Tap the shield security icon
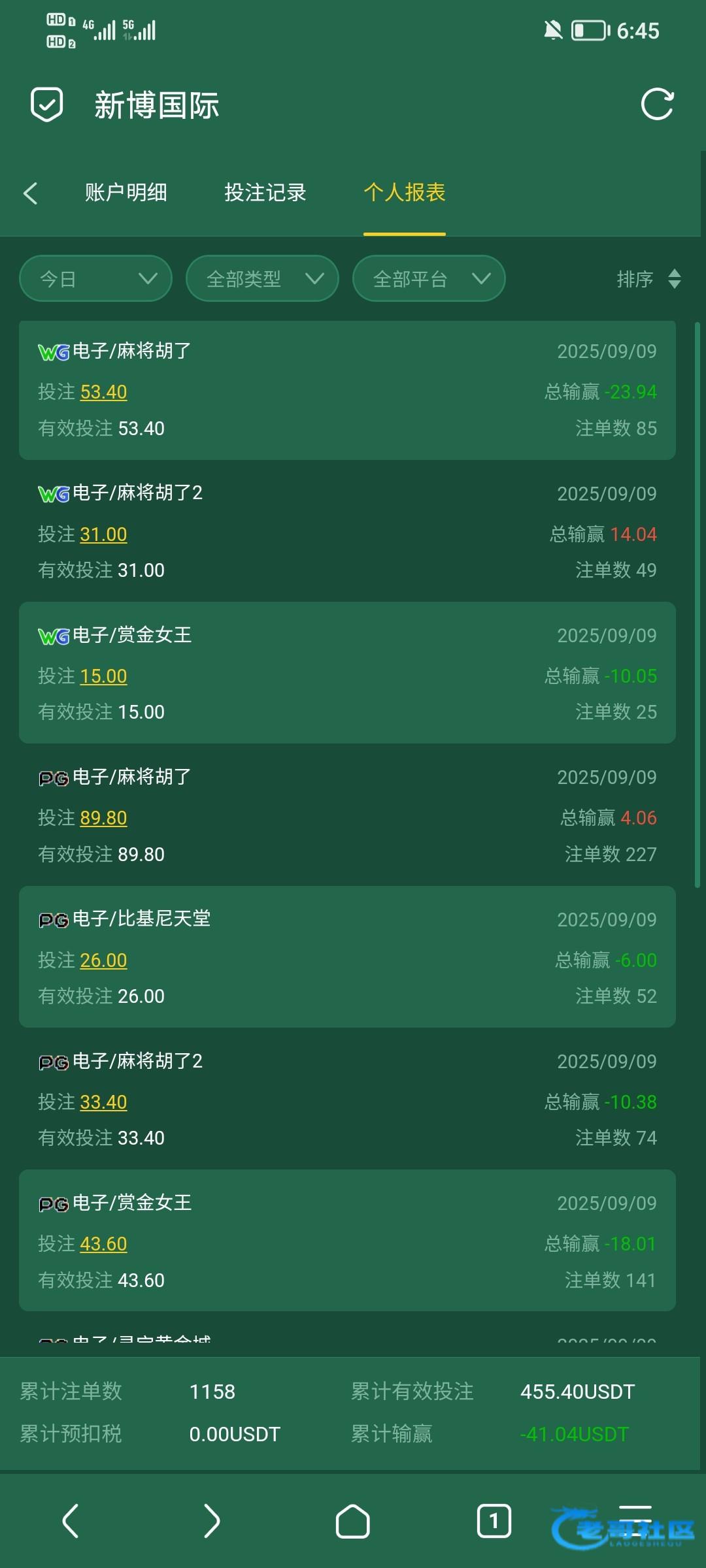The height and width of the screenshot is (1568, 706). pos(47,105)
